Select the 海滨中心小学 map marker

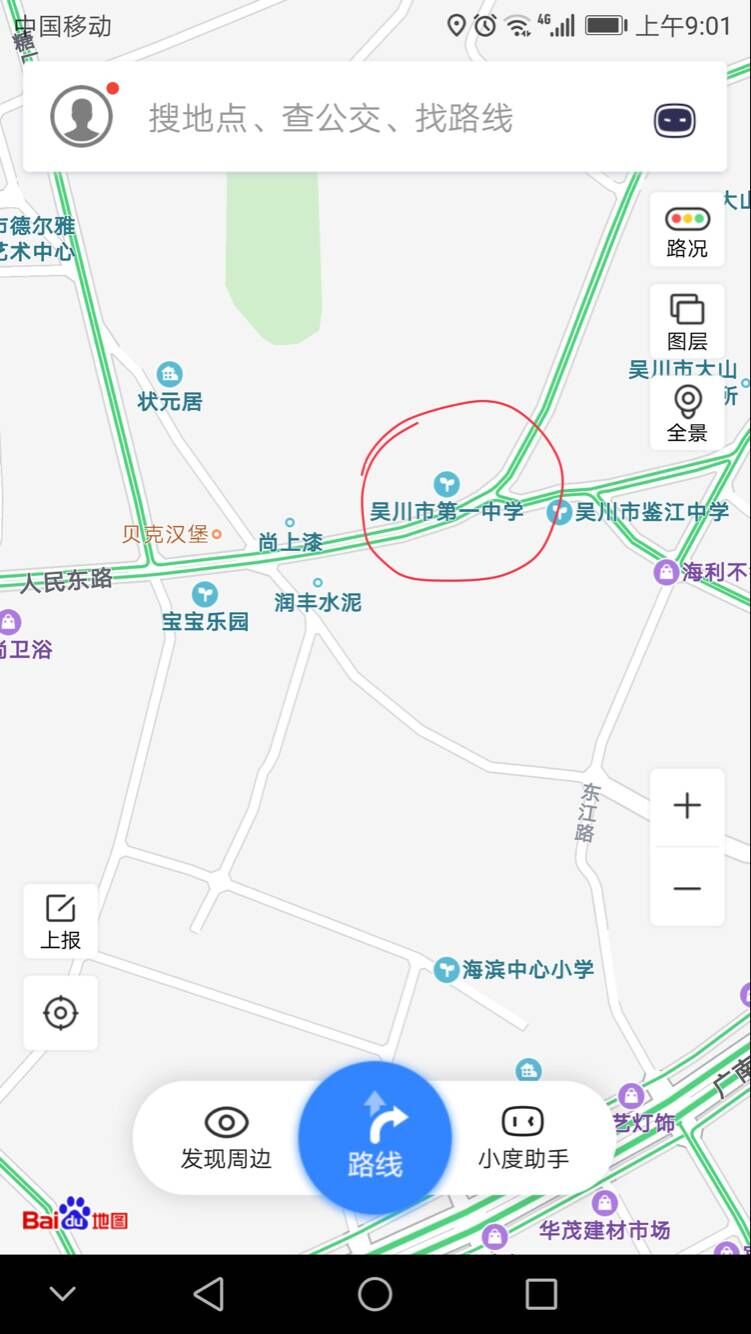tap(446, 969)
